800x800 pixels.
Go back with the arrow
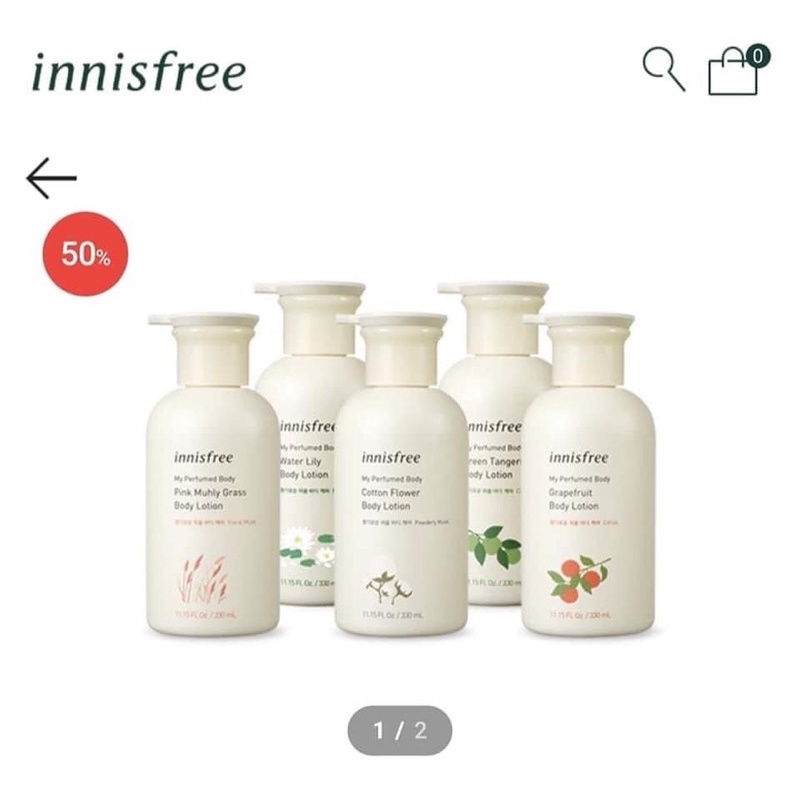51,179
